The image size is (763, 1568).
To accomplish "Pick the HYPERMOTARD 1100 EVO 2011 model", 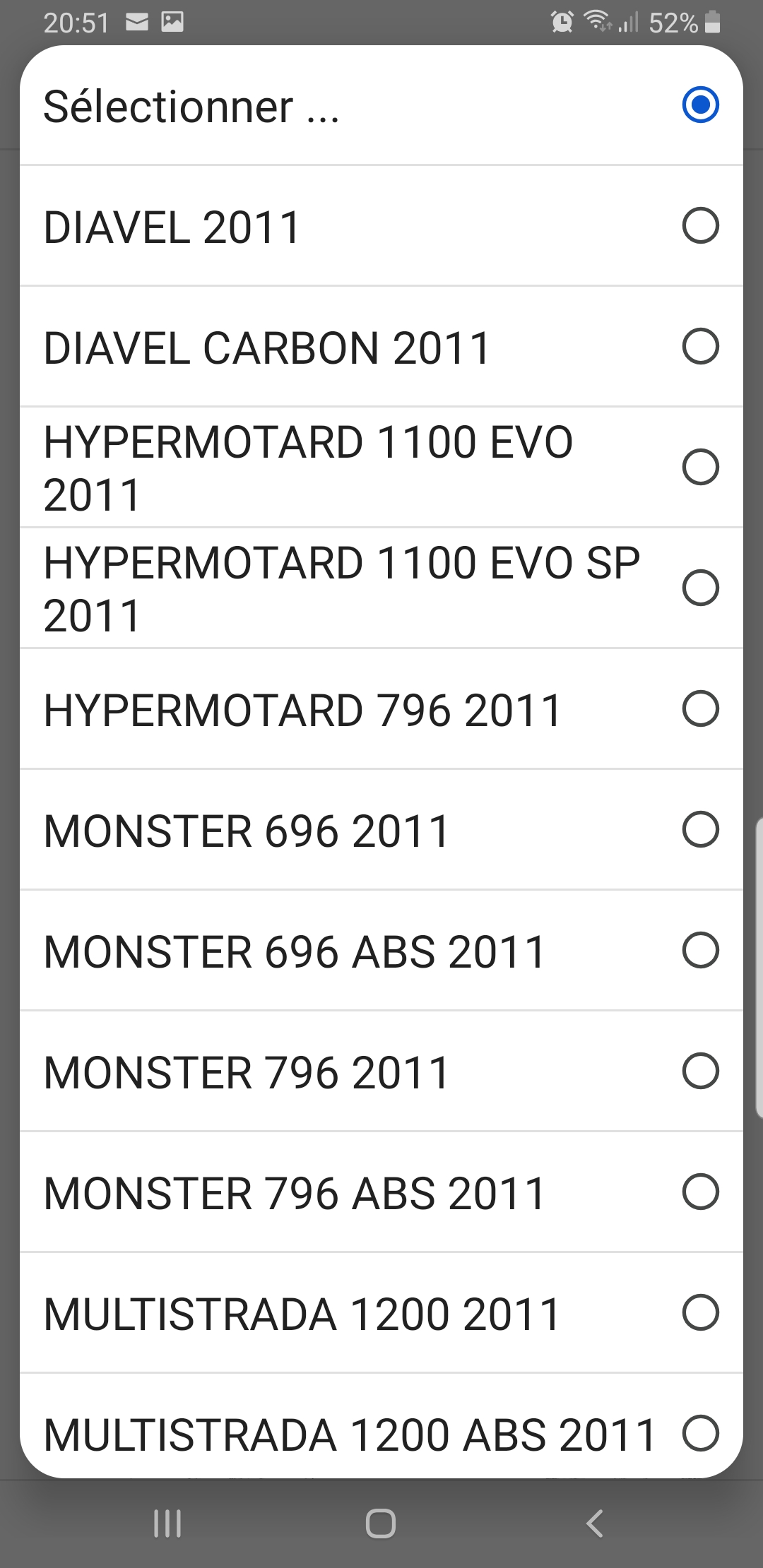I will pos(381,468).
